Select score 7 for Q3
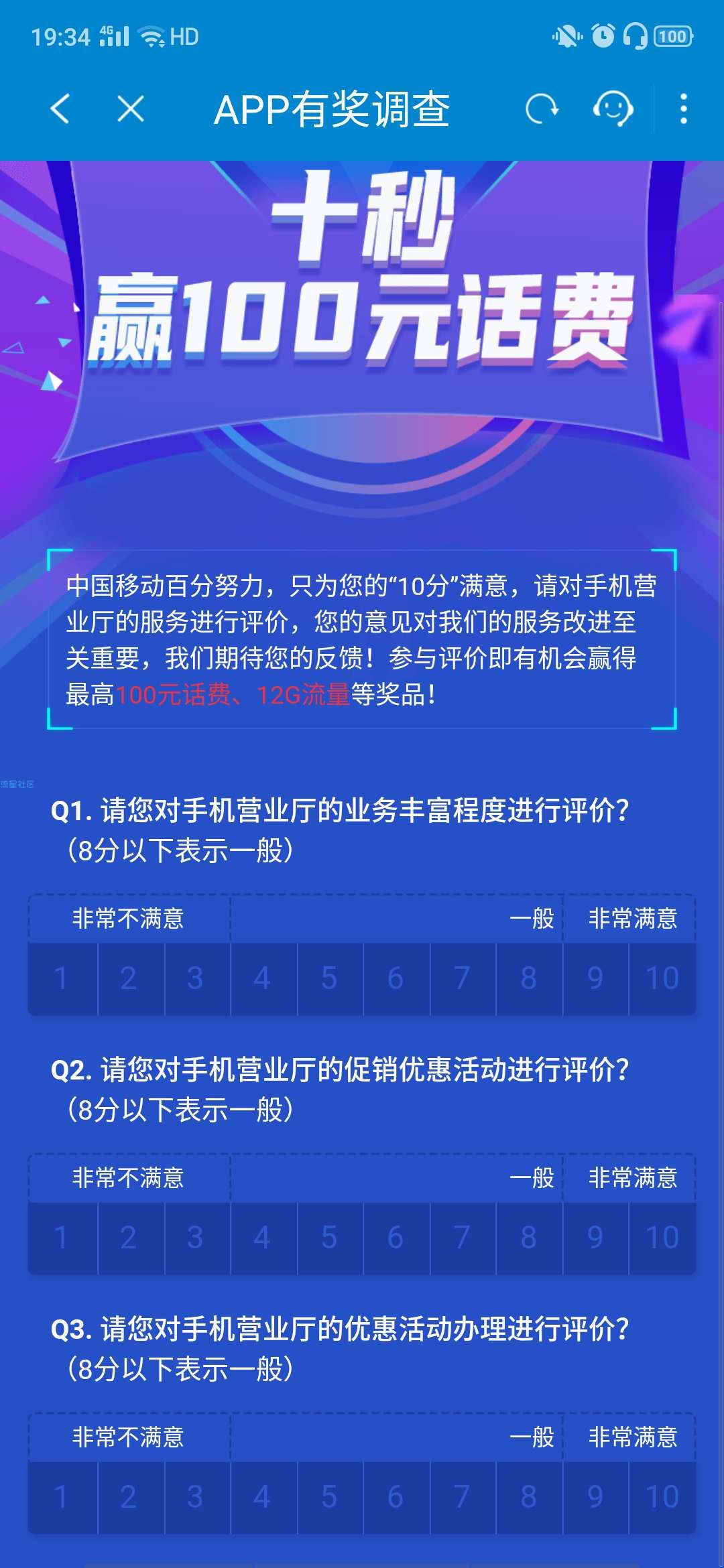Screen dimensions: 724x1568 click(462, 1497)
